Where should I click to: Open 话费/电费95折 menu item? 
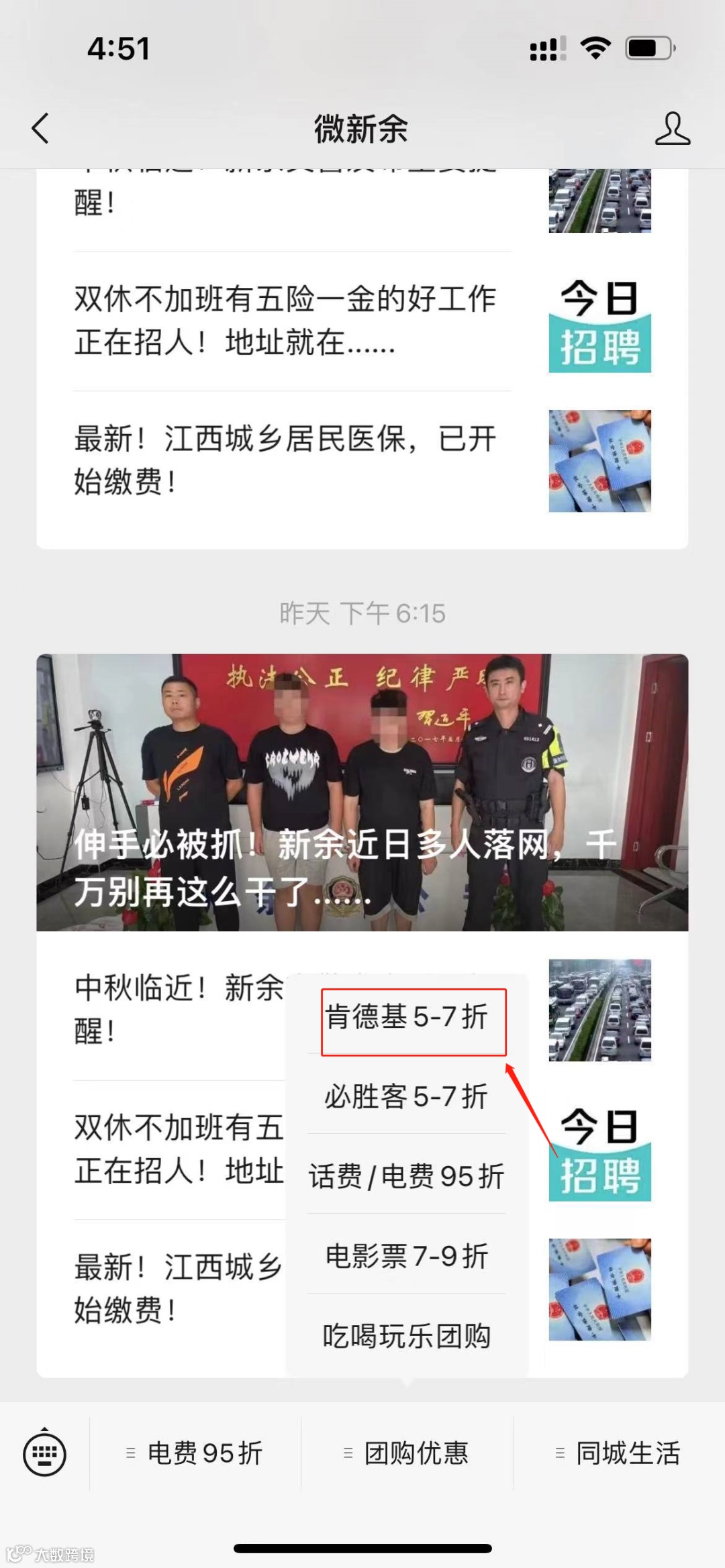click(x=407, y=1176)
